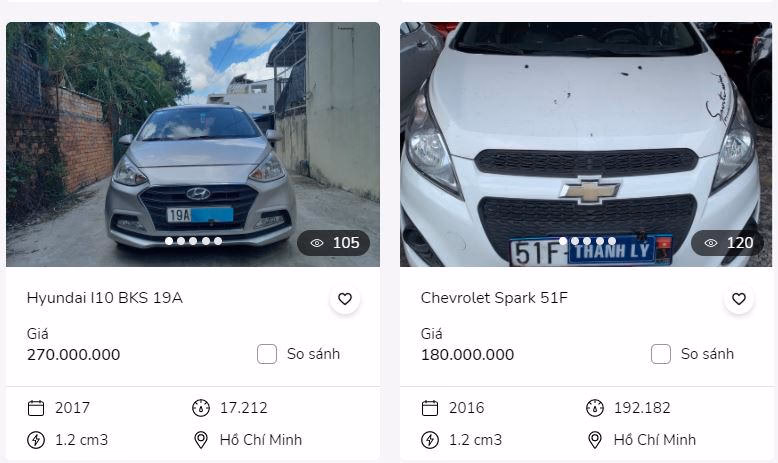Tap the photo indicator dots on Hyundai image
This screenshot has height=463, width=778.
(193, 241)
